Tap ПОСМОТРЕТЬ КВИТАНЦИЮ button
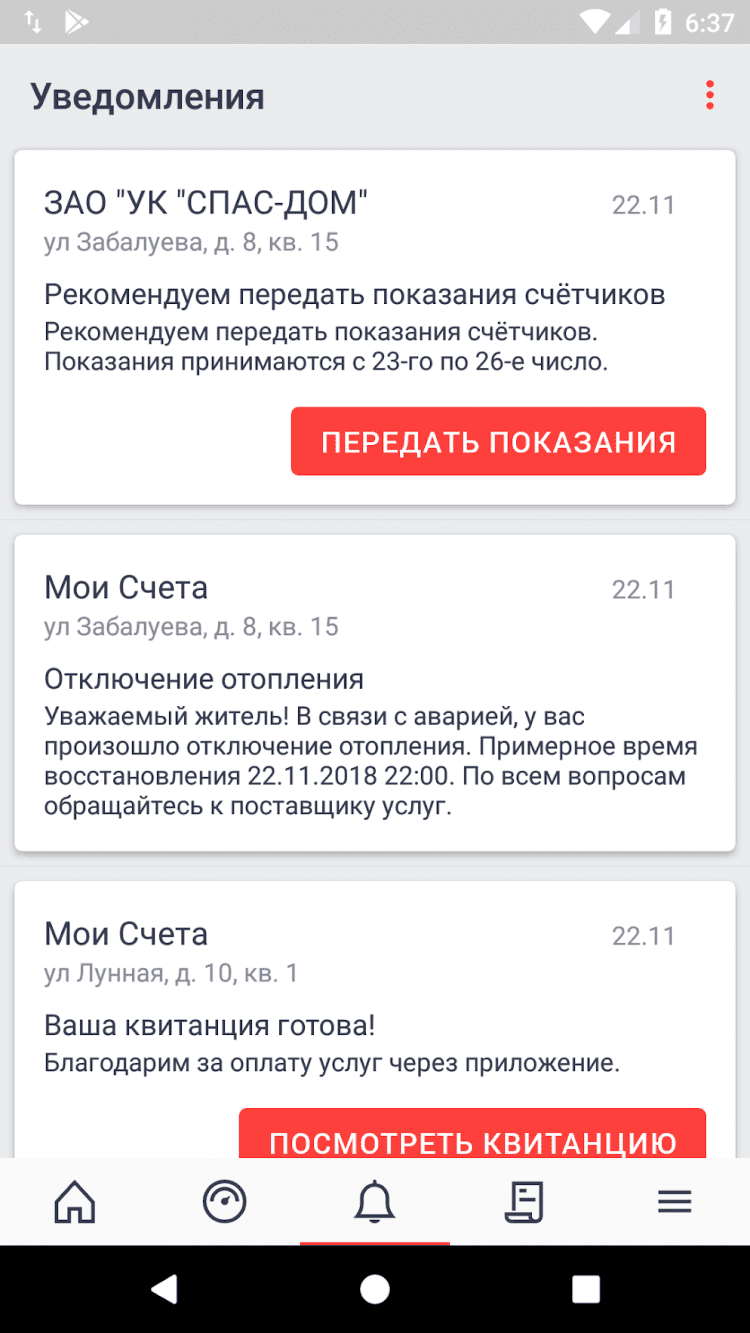The height and width of the screenshot is (1333, 750). point(472,1136)
